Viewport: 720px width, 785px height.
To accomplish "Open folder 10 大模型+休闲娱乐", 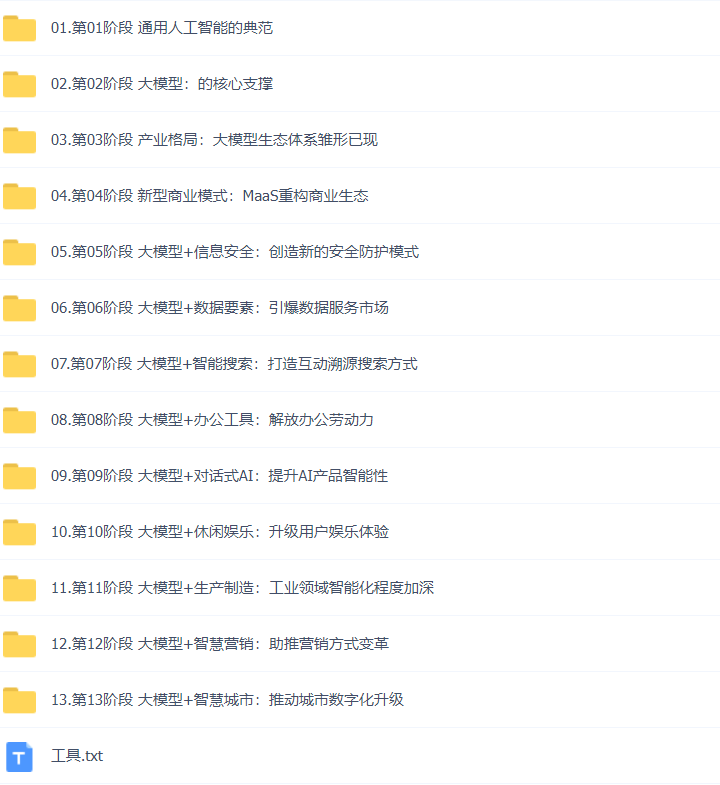I will [219, 532].
